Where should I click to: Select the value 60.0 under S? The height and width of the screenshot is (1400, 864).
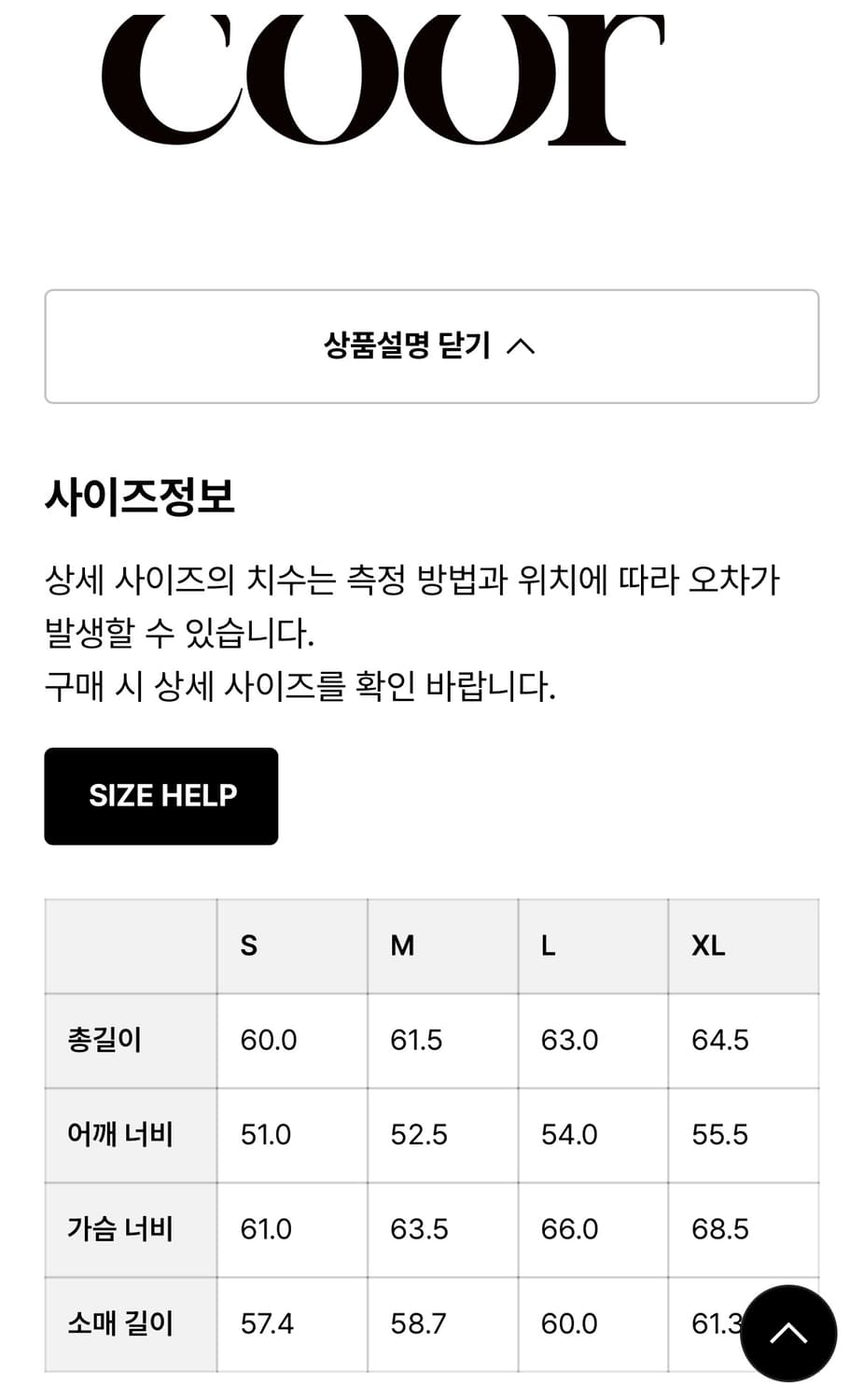click(x=268, y=1040)
